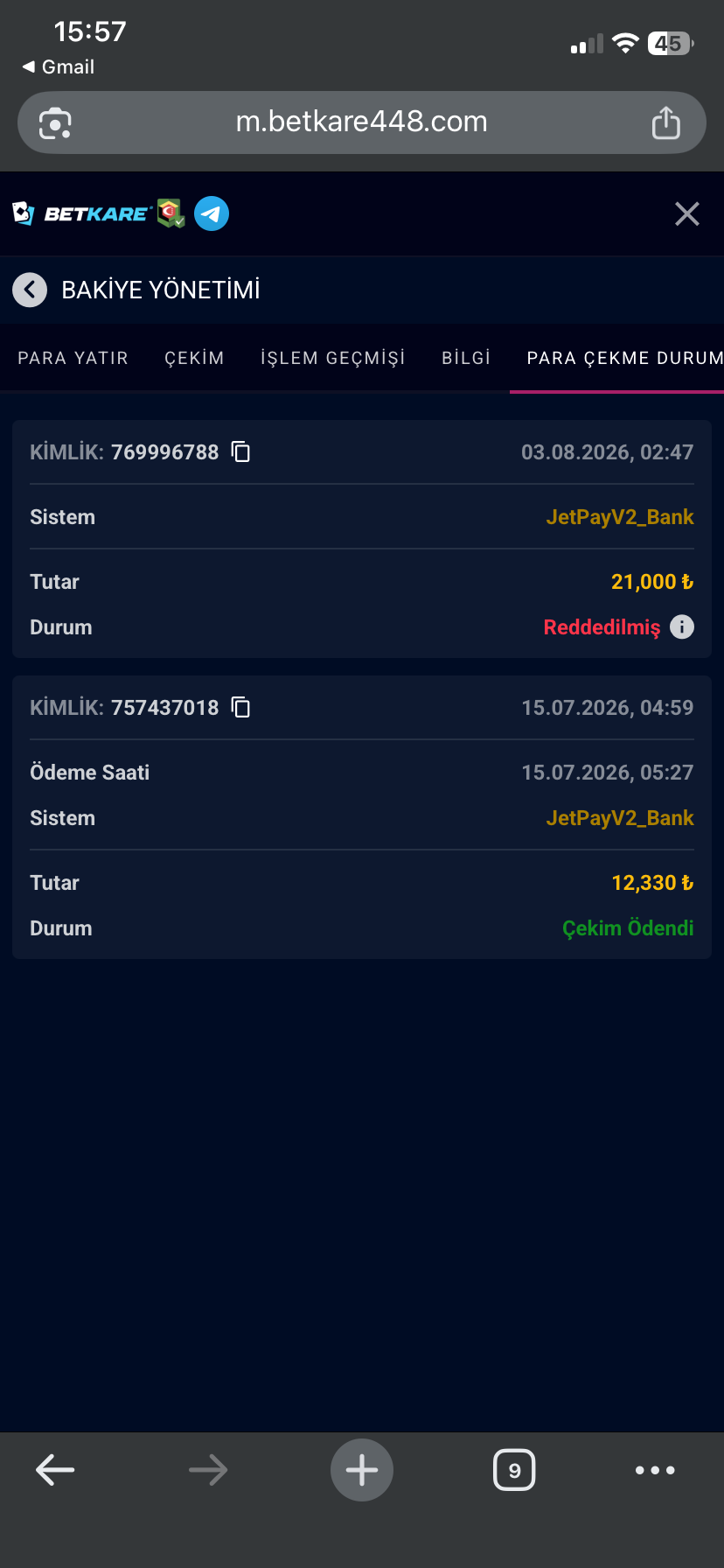
Task: Copy the ID 769996788
Action: tap(240, 451)
